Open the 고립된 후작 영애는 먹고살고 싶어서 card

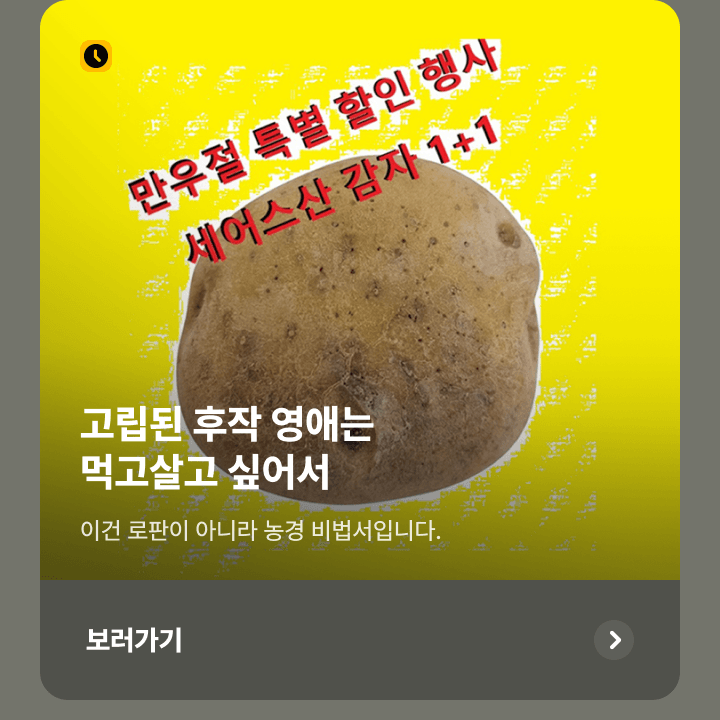359,300
